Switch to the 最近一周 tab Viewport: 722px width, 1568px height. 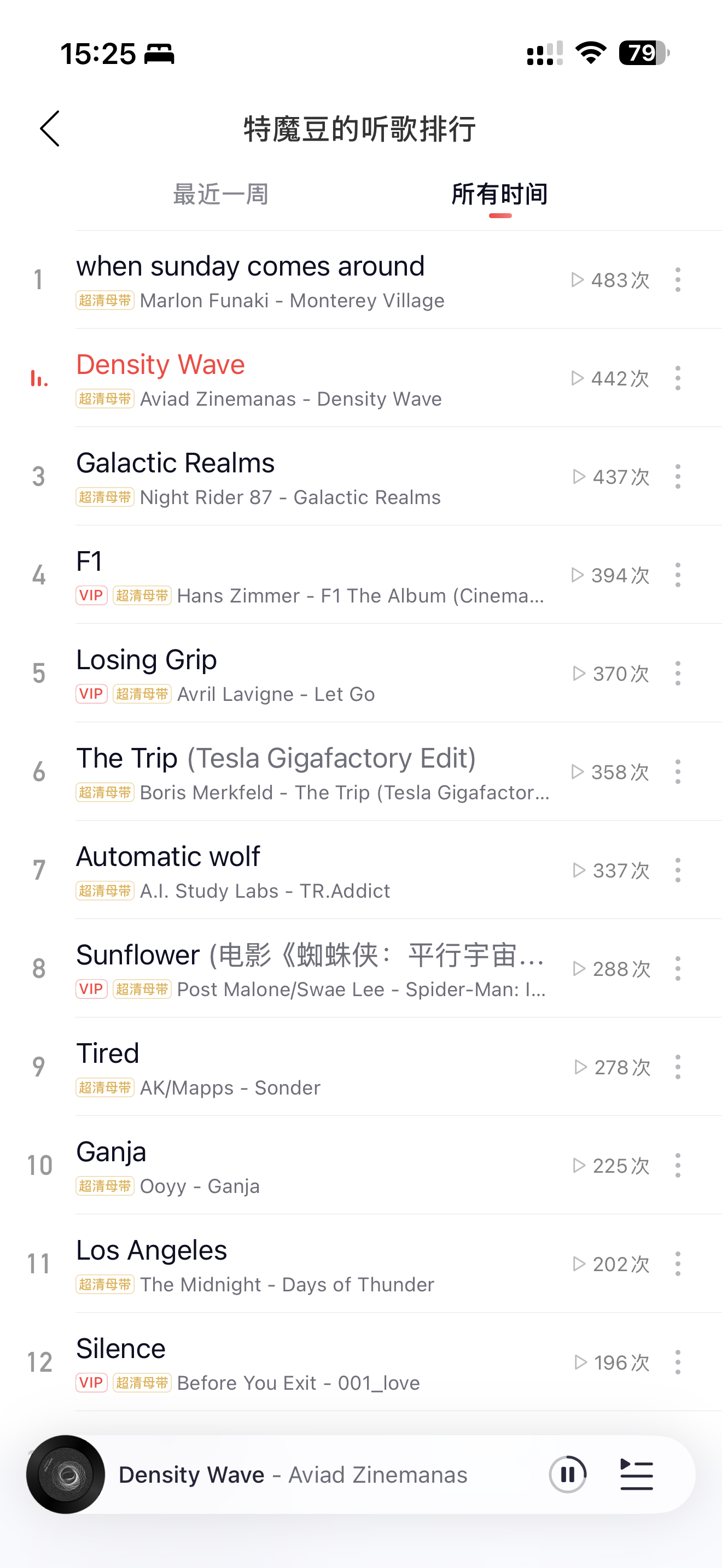coord(222,194)
